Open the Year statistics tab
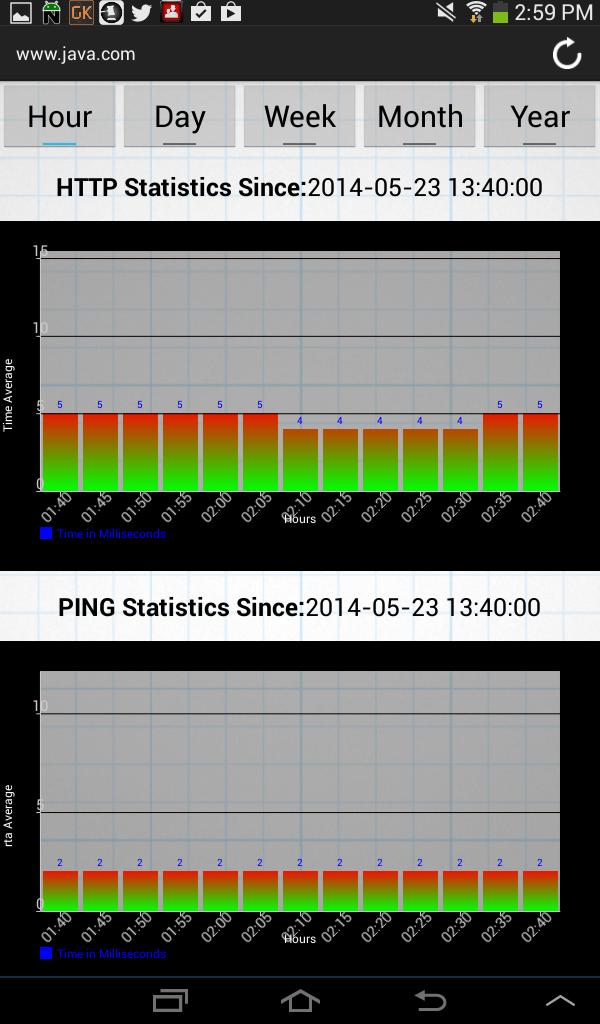 [x=540, y=117]
